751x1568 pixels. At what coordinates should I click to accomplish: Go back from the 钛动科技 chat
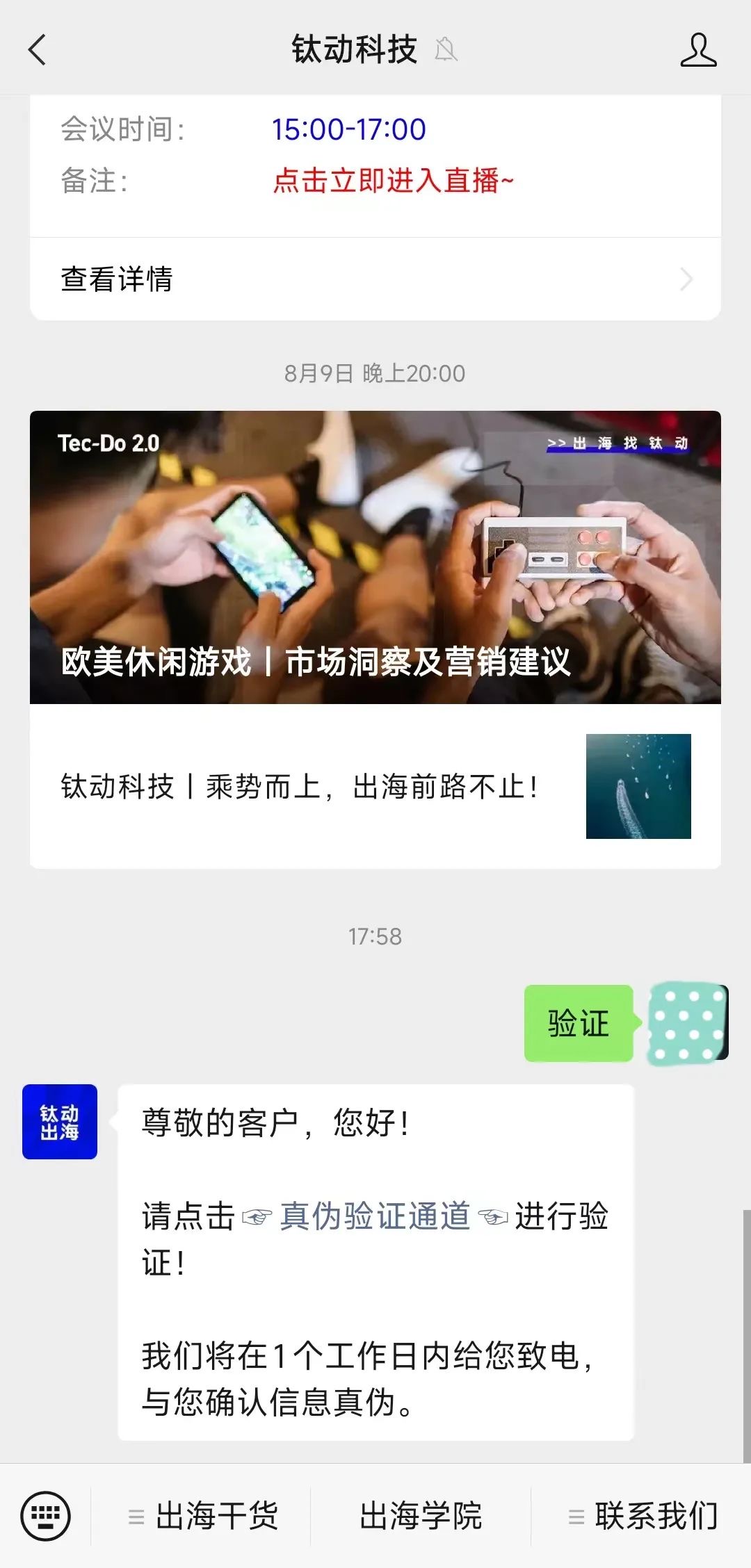coord(38,50)
